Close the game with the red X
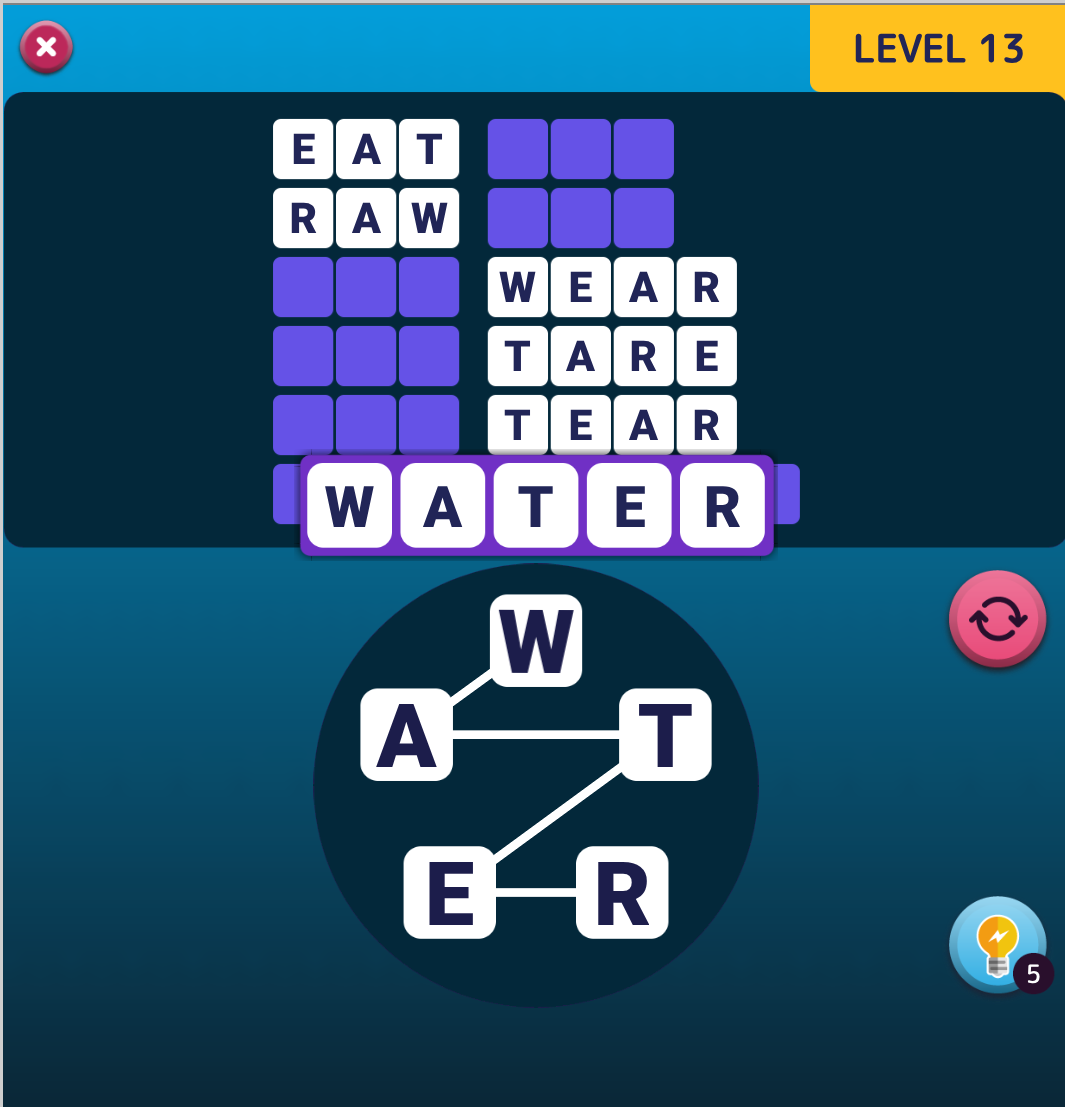 point(46,47)
